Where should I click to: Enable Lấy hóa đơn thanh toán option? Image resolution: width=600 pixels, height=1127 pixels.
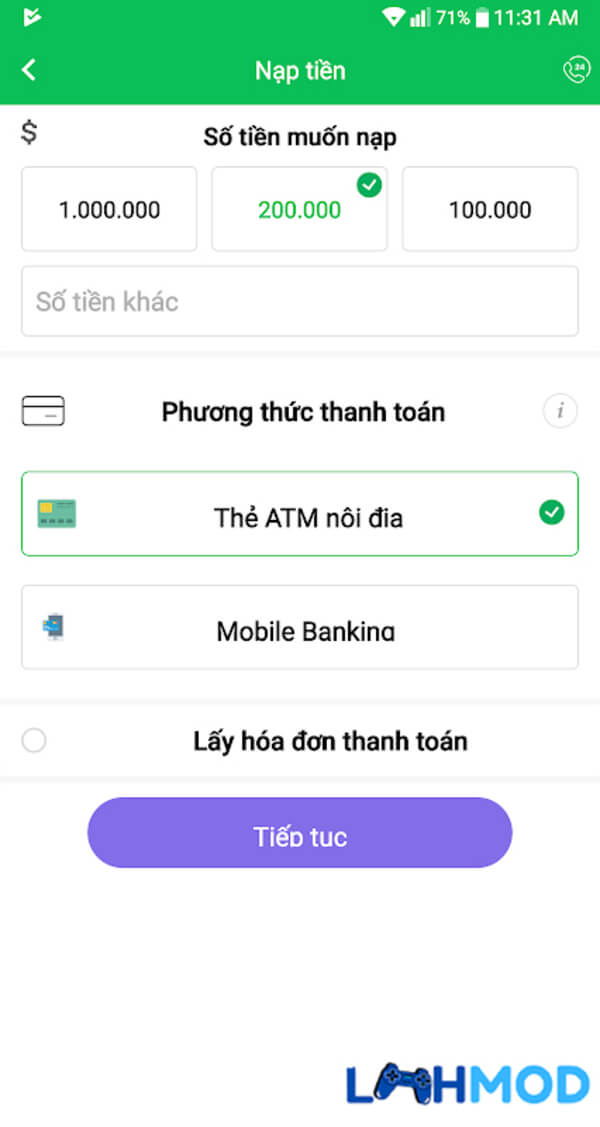click(x=34, y=741)
